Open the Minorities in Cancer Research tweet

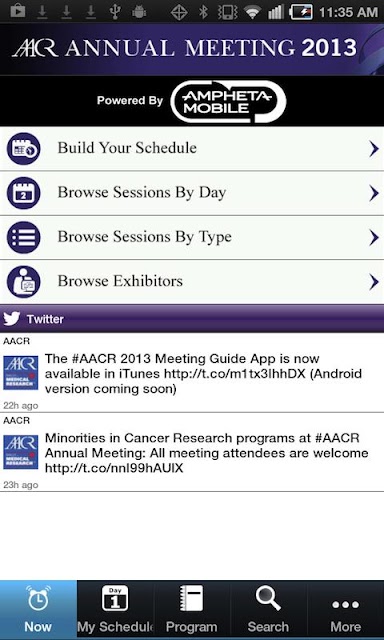tap(192, 452)
